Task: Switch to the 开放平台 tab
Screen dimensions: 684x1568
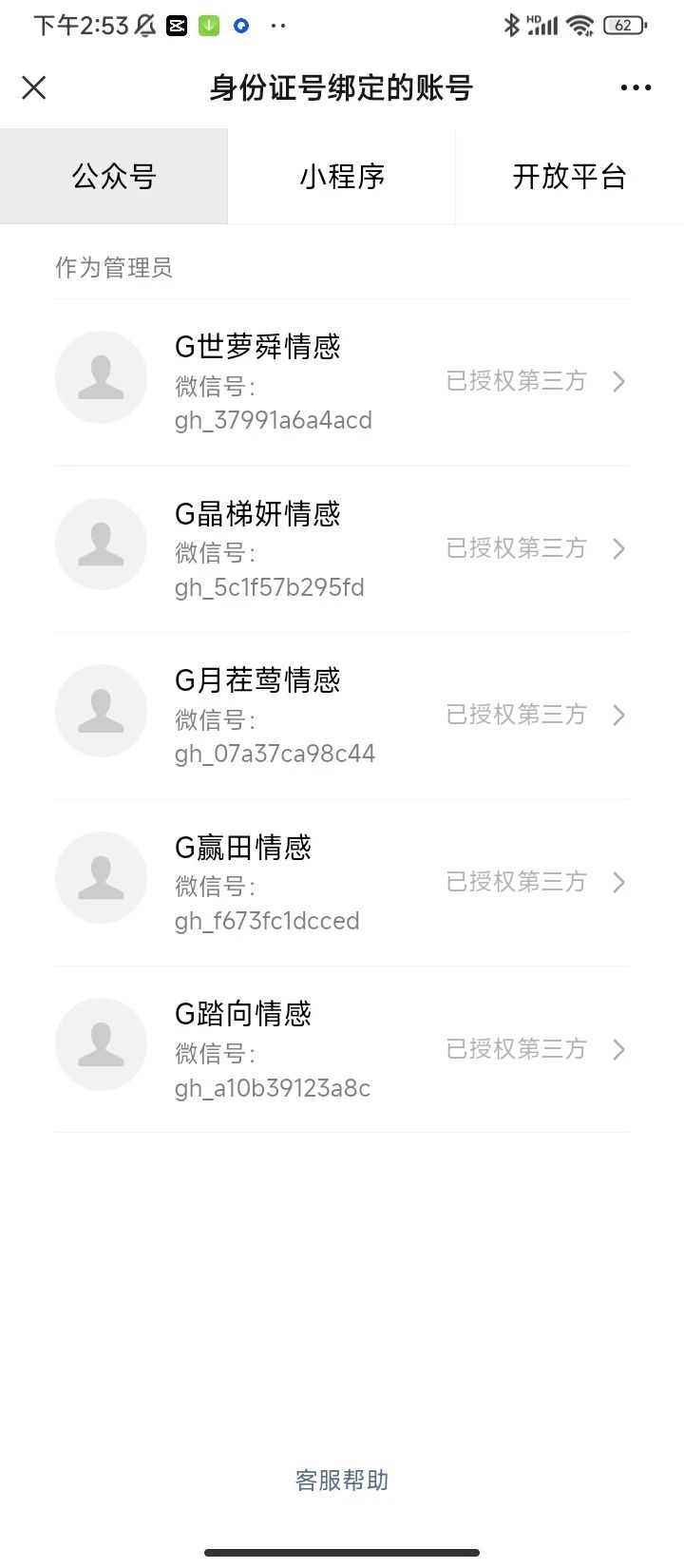Action: click(570, 176)
